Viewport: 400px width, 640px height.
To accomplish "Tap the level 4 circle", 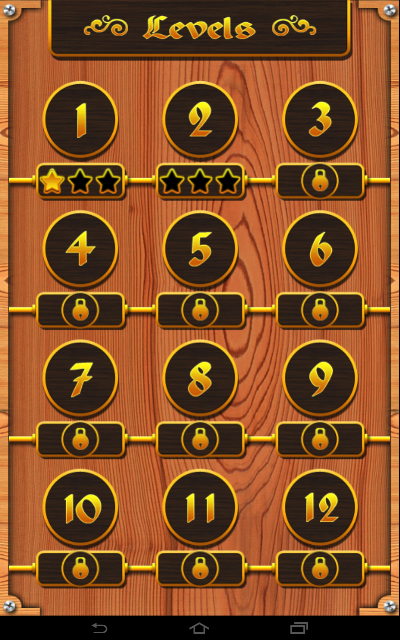I will [80, 249].
